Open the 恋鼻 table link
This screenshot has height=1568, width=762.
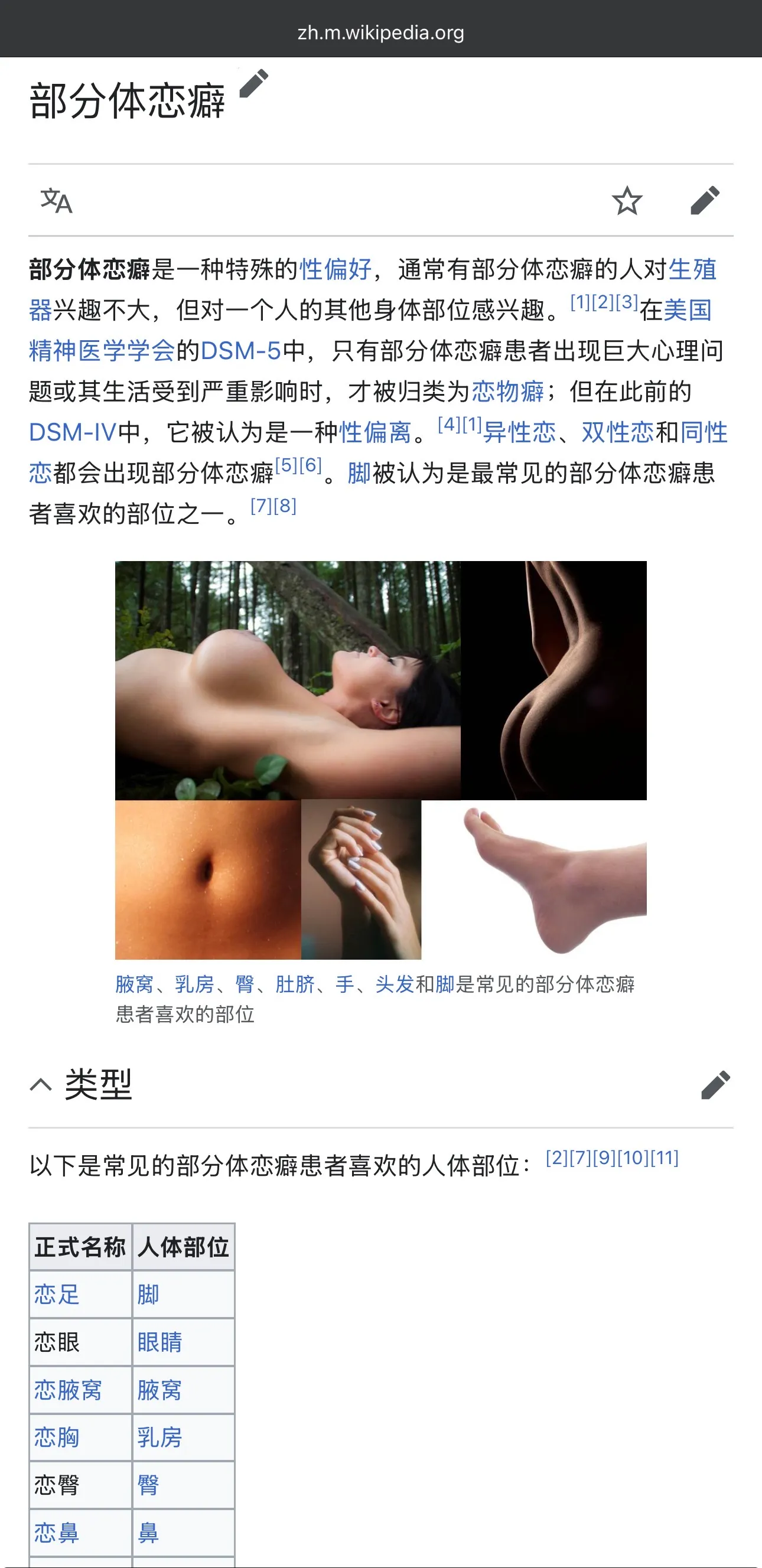pyautogui.click(x=57, y=1532)
